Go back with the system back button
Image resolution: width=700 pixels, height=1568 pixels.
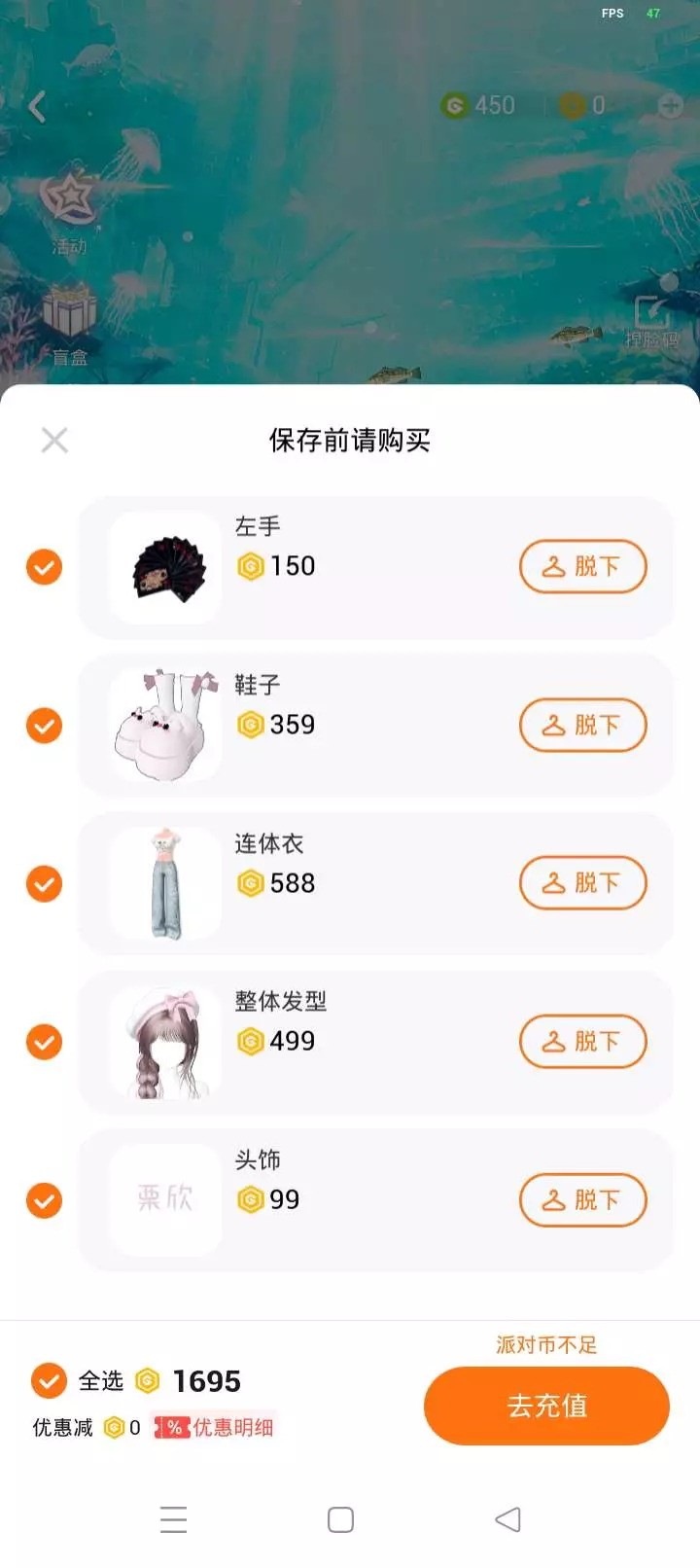point(507,1519)
